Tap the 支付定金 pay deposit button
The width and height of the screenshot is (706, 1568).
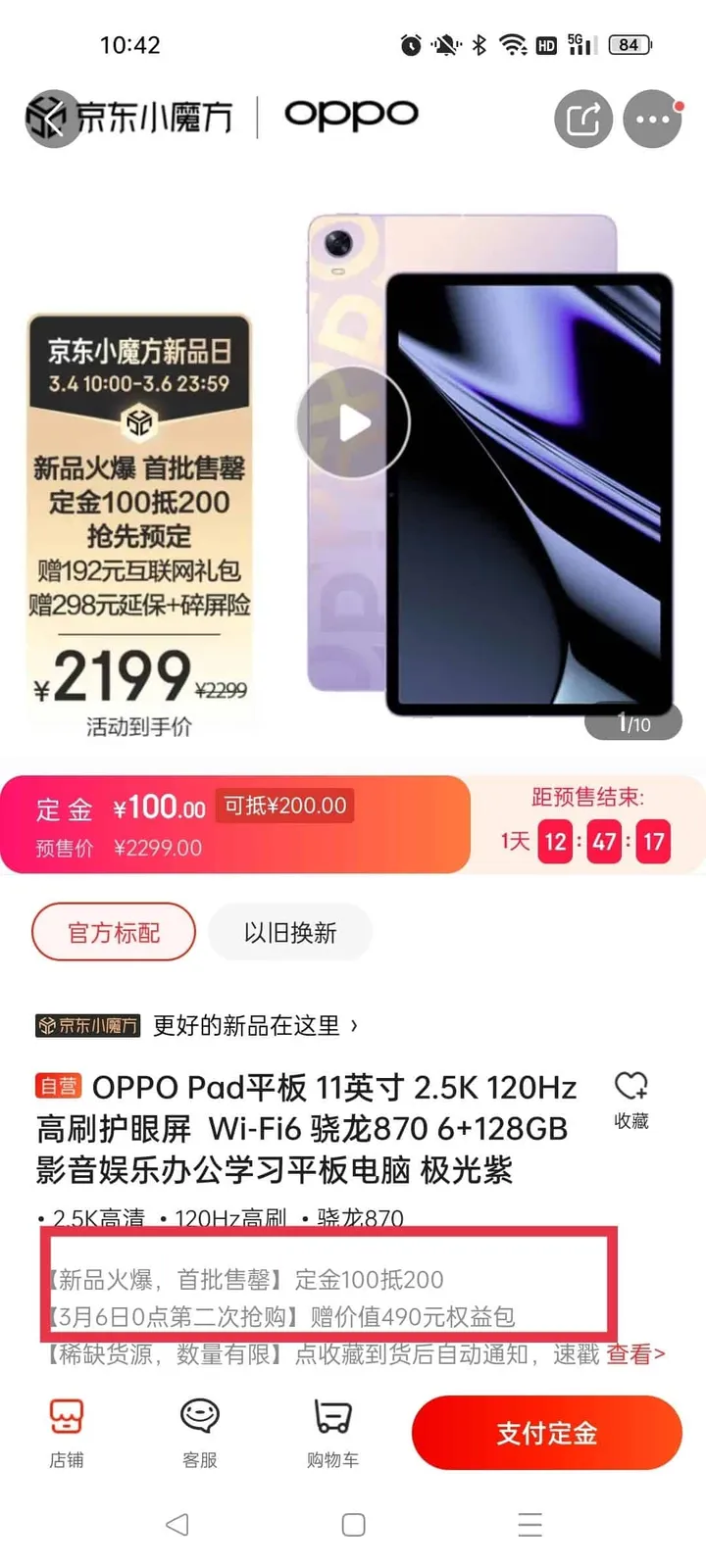[546, 1432]
